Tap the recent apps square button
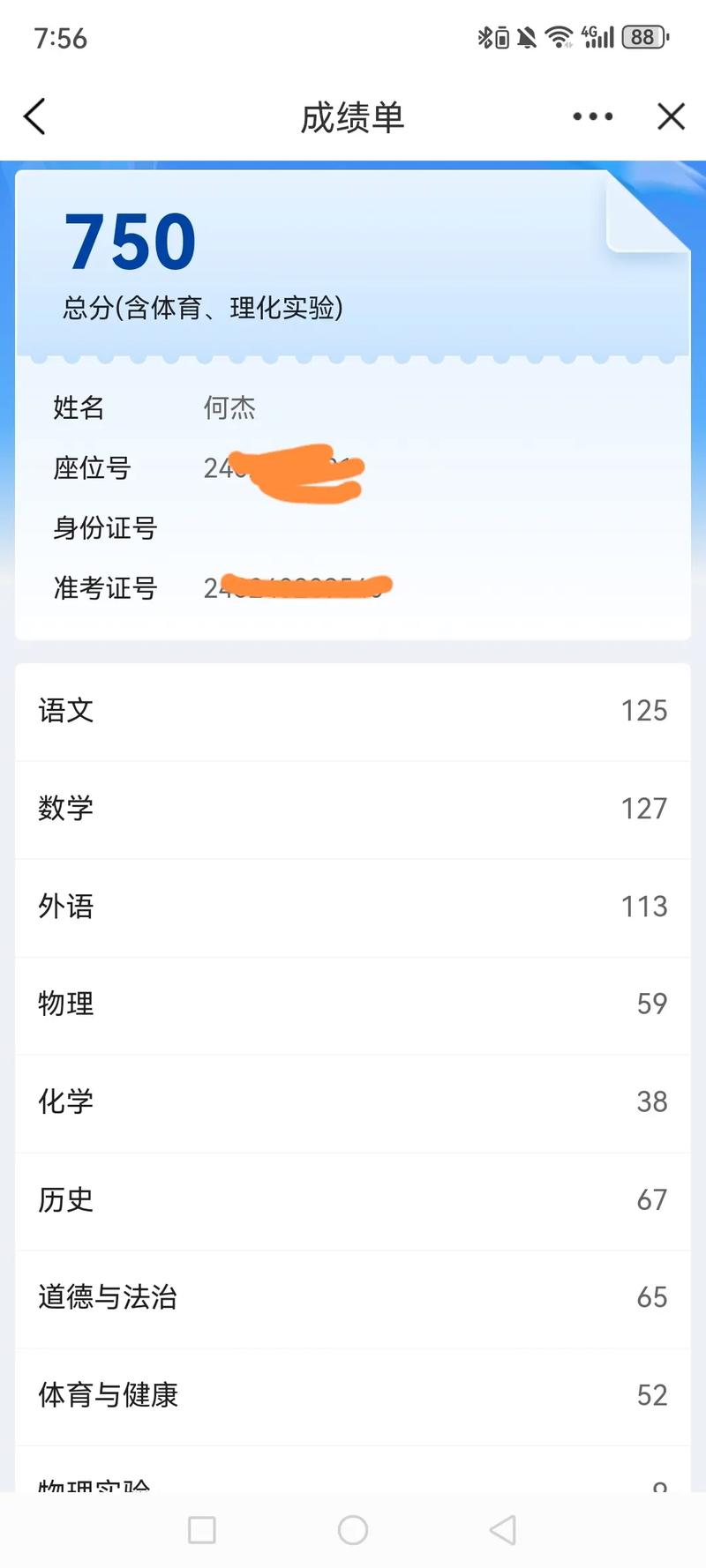 tap(202, 1531)
